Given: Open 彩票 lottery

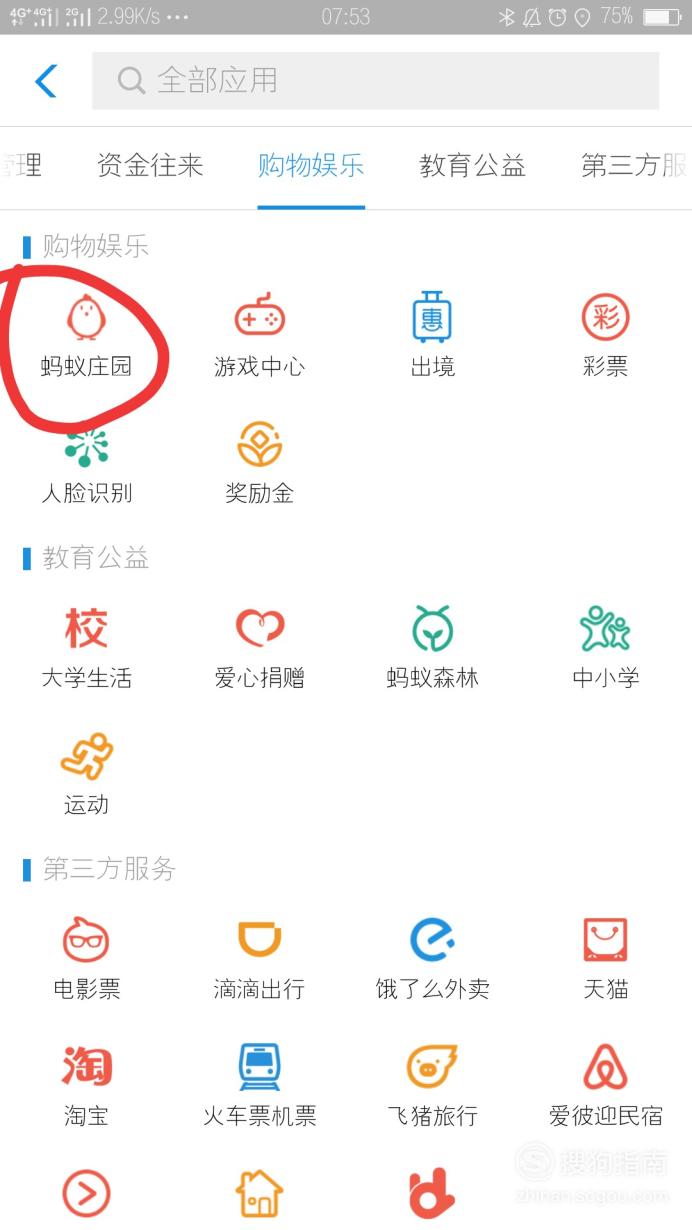Looking at the screenshot, I should (605, 336).
